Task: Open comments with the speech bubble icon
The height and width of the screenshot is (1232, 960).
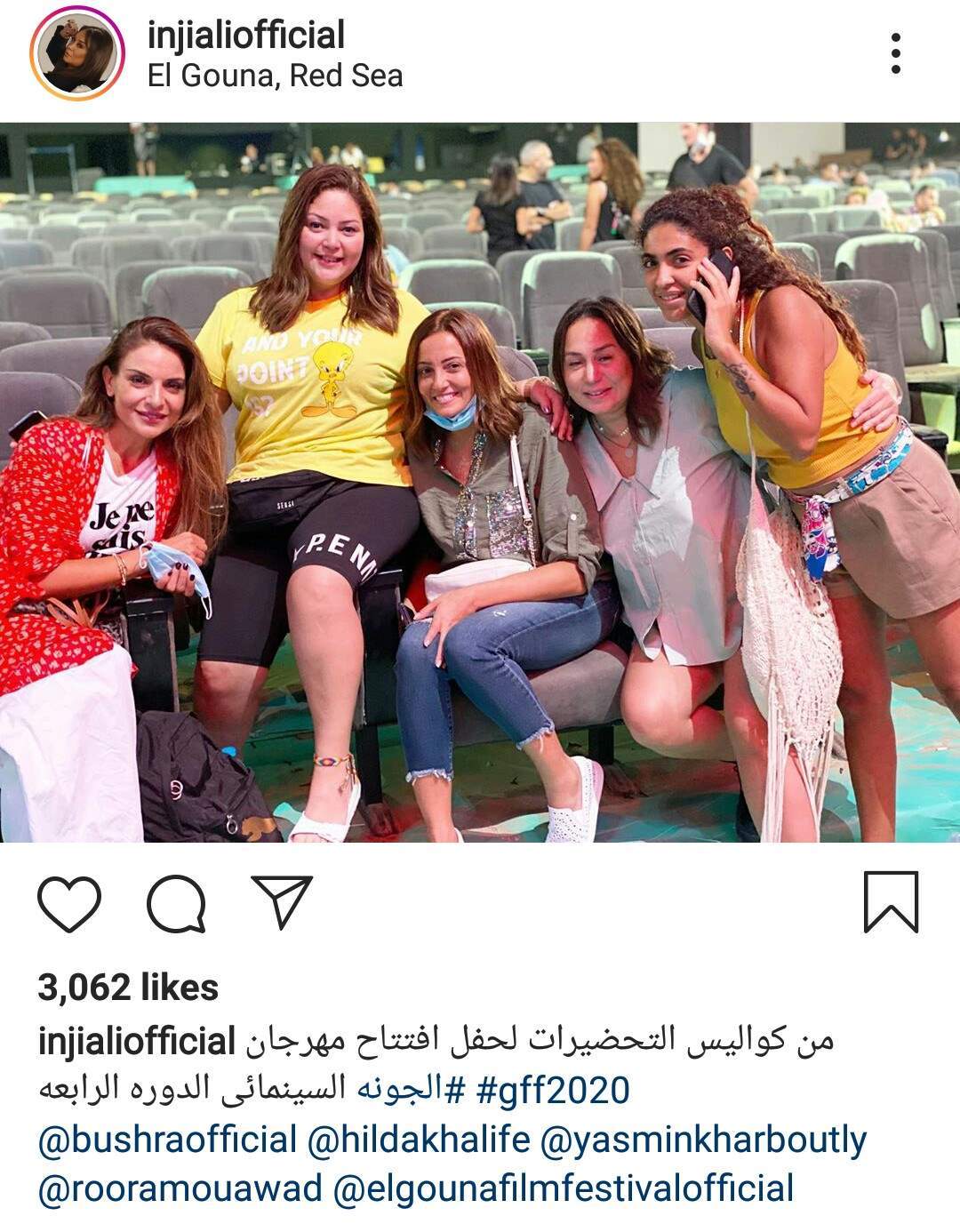Action: click(176, 903)
